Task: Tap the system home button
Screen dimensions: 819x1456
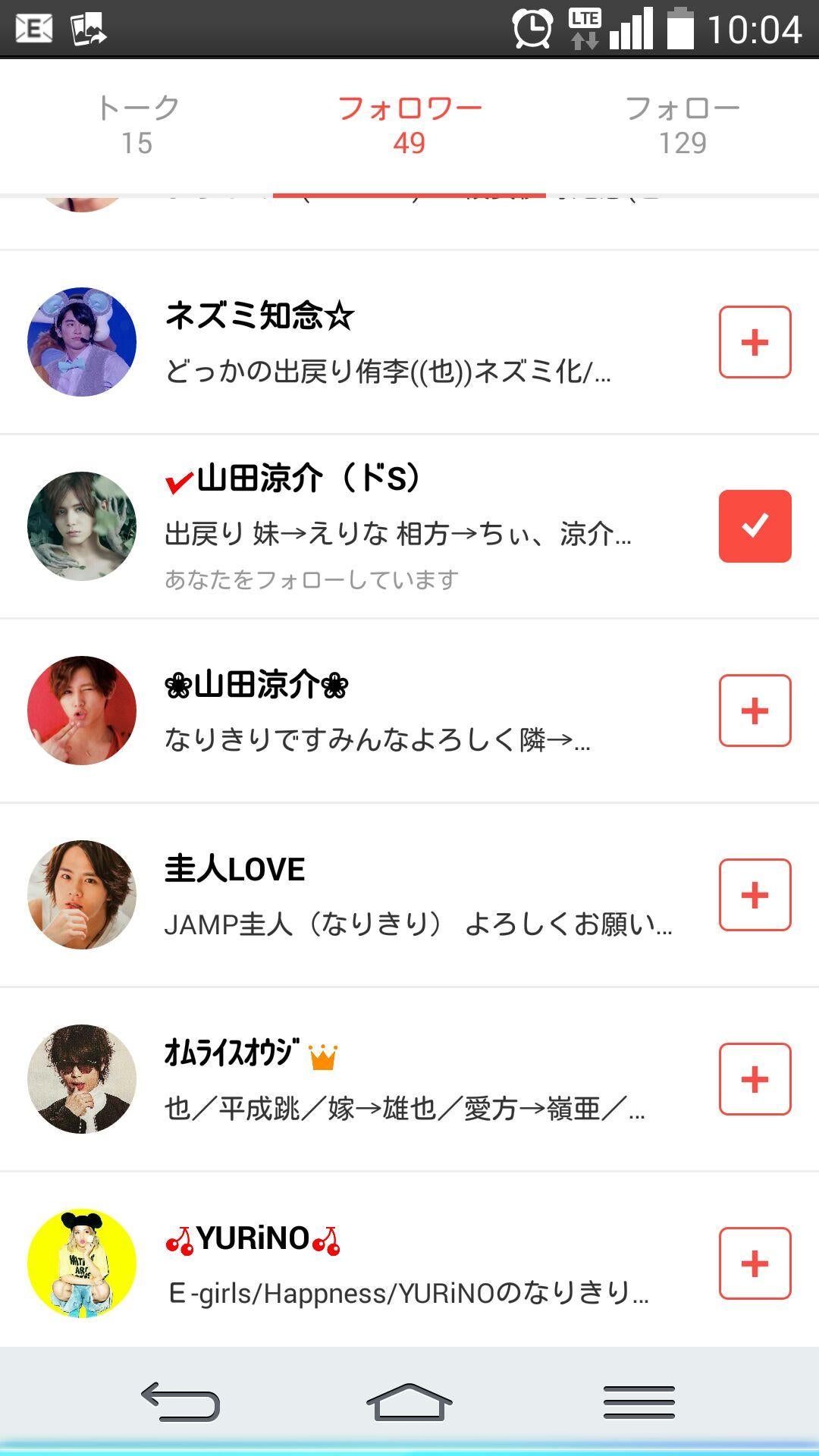Action: (409, 1401)
